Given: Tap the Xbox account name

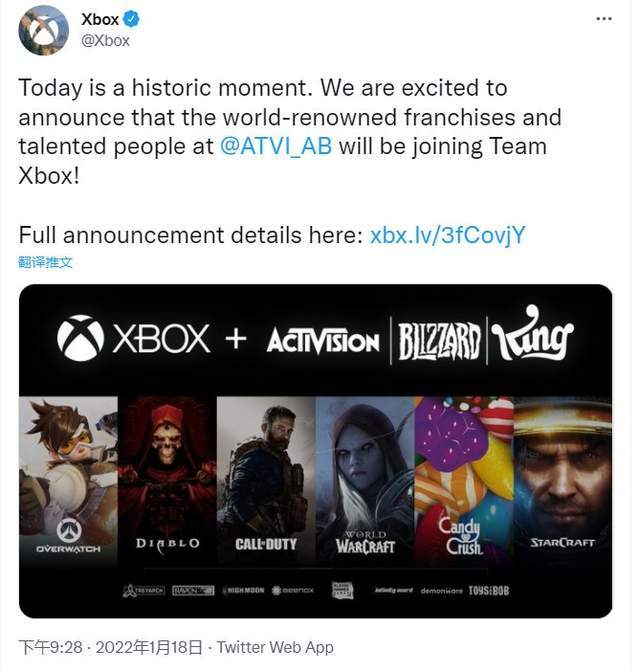Looking at the screenshot, I should (100, 20).
